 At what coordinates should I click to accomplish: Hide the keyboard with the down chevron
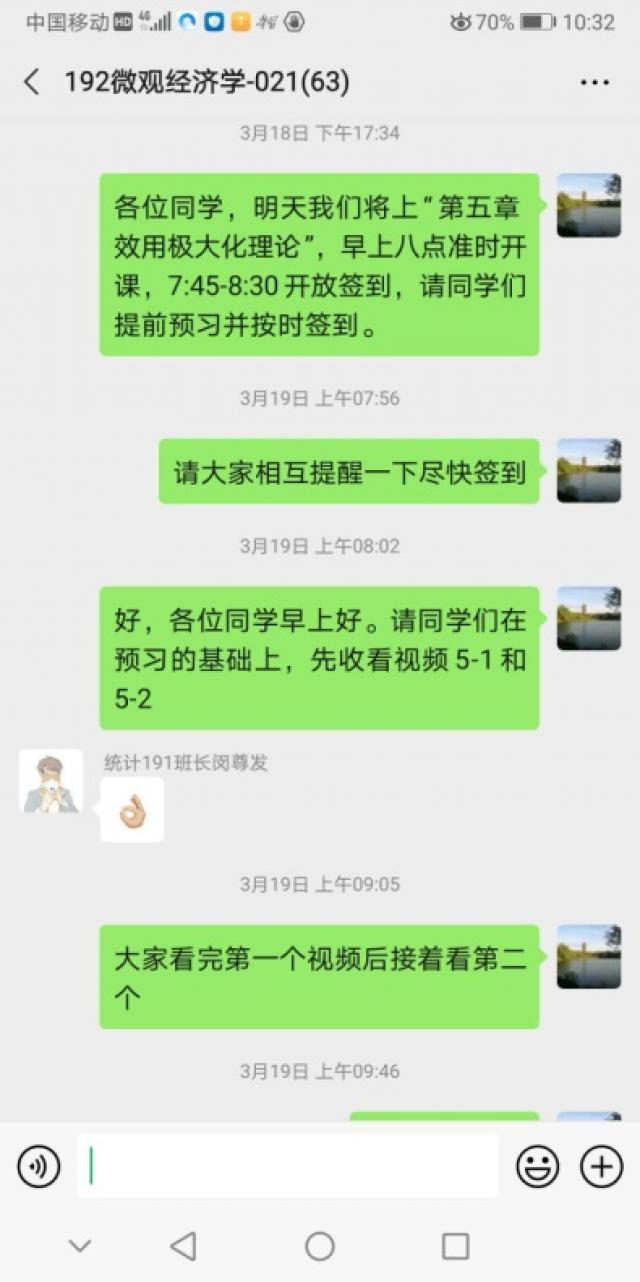(x=80, y=1246)
